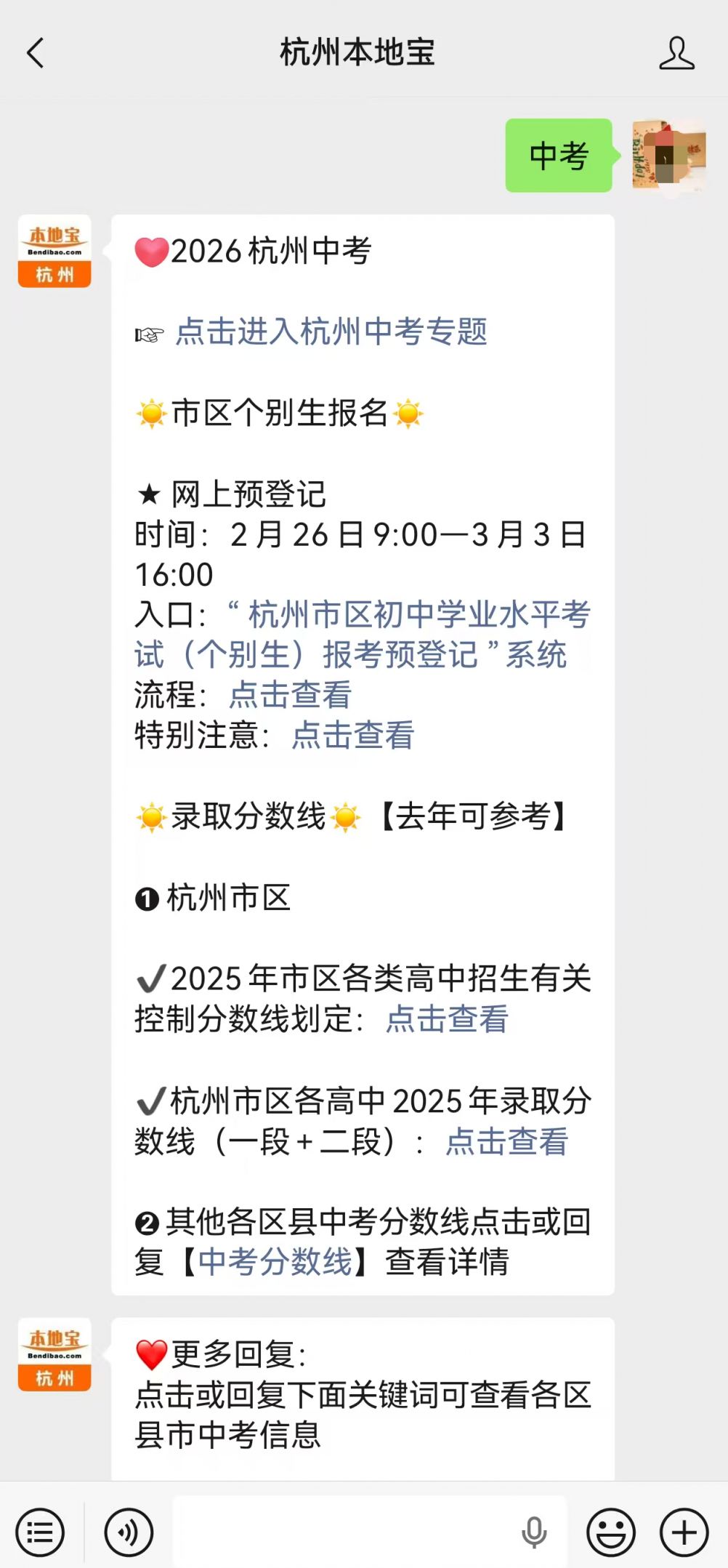The height and width of the screenshot is (1568, 728).
Task: Switch to the account menu list button
Action: click(x=40, y=1532)
